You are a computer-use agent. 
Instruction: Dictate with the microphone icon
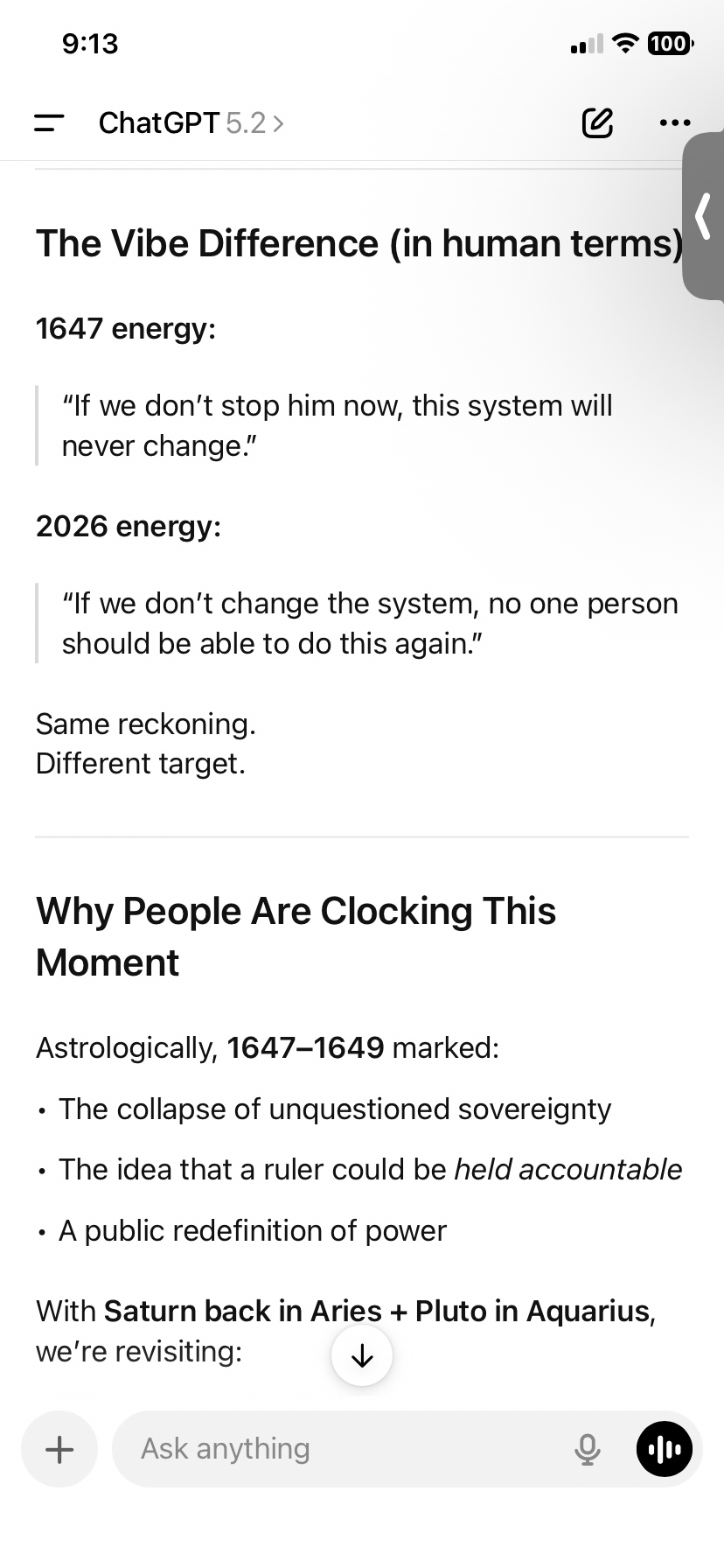tap(588, 1450)
